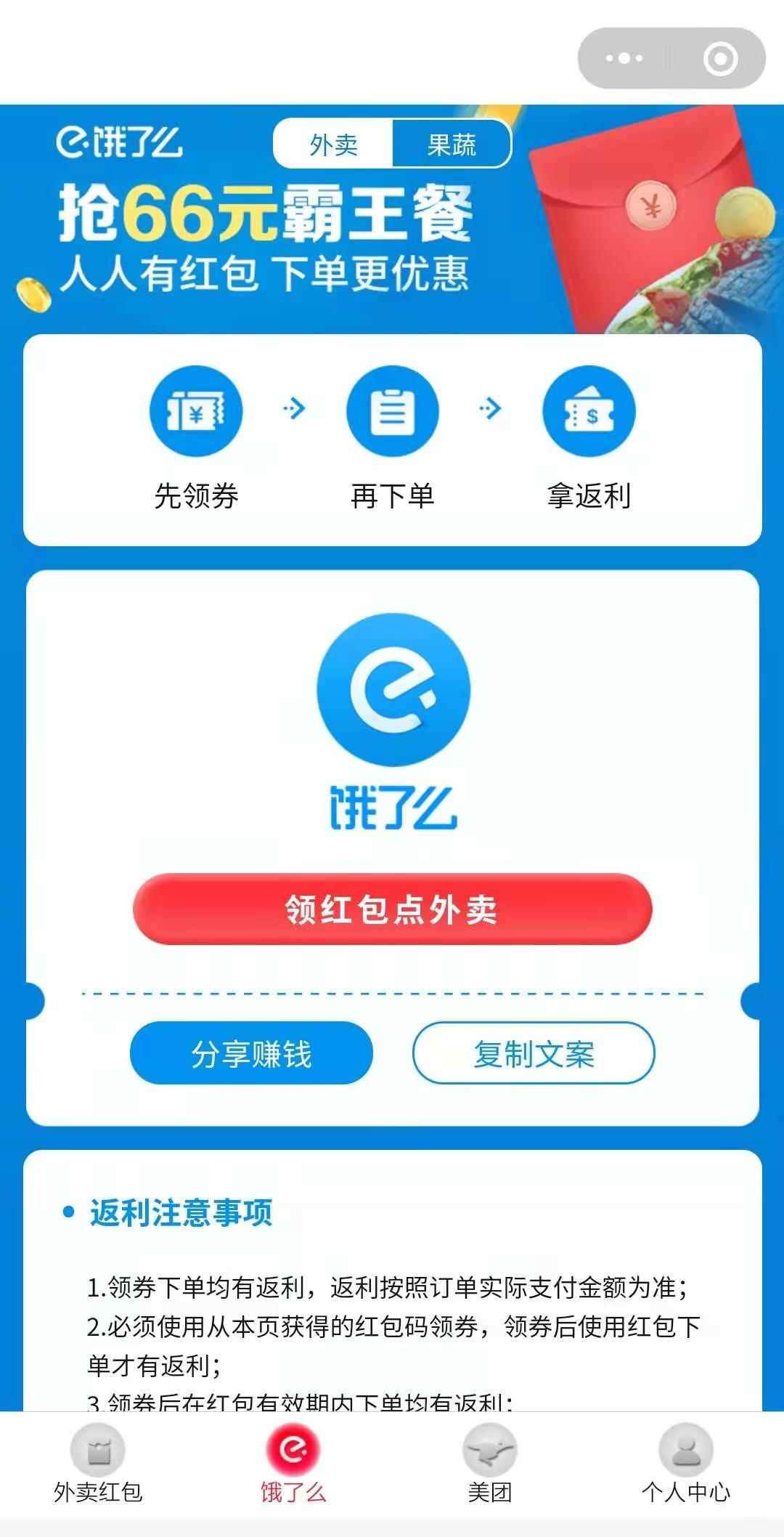Switch to the 果蔬 segment
The width and height of the screenshot is (784, 1537).
452,144
